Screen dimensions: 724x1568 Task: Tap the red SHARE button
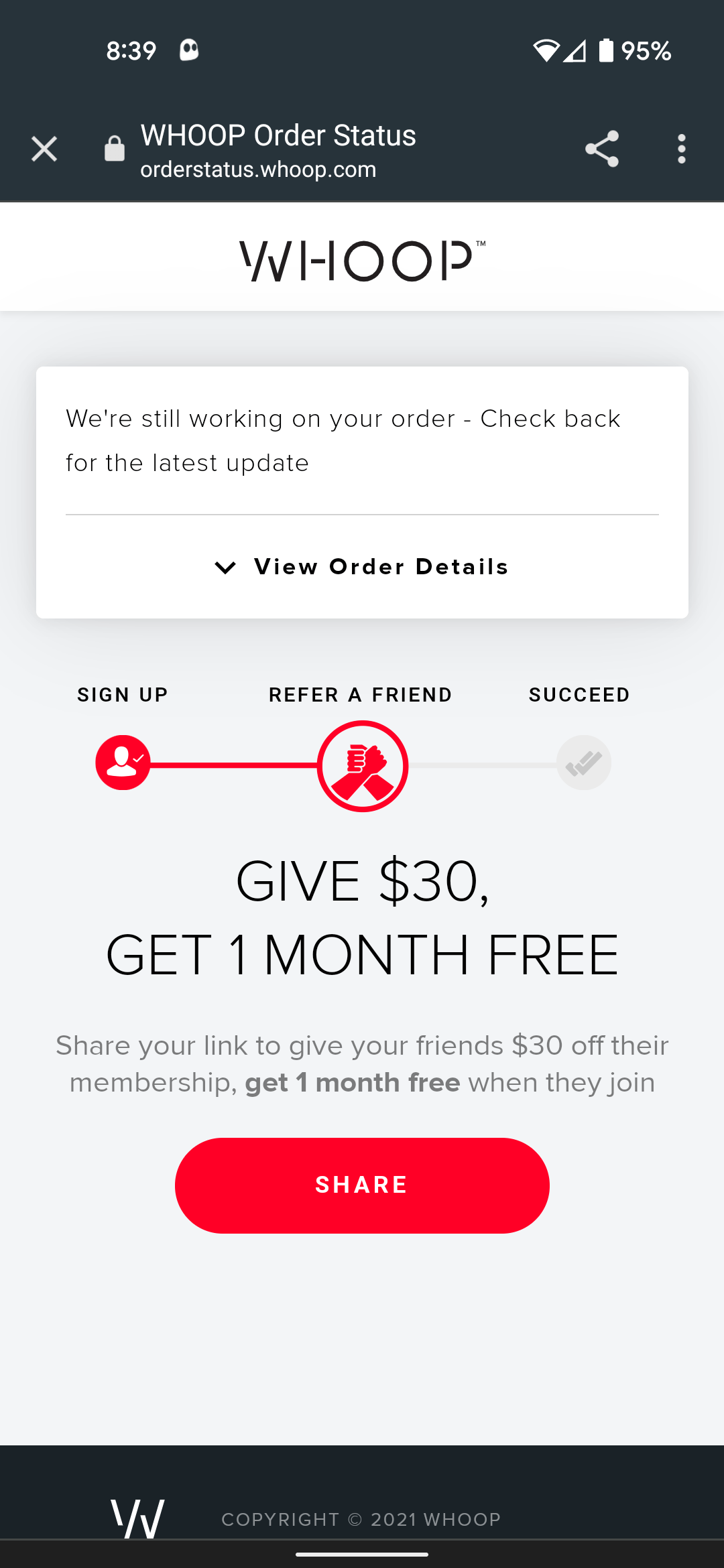click(362, 1184)
